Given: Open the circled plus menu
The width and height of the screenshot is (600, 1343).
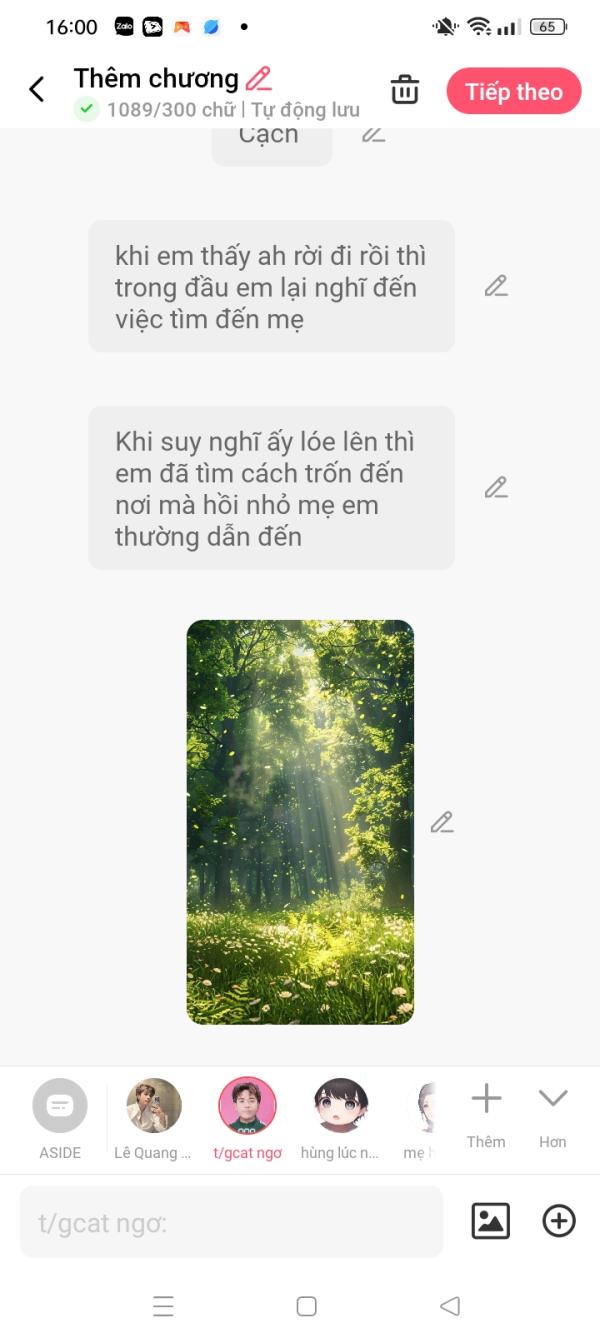Looking at the screenshot, I should 559,1221.
